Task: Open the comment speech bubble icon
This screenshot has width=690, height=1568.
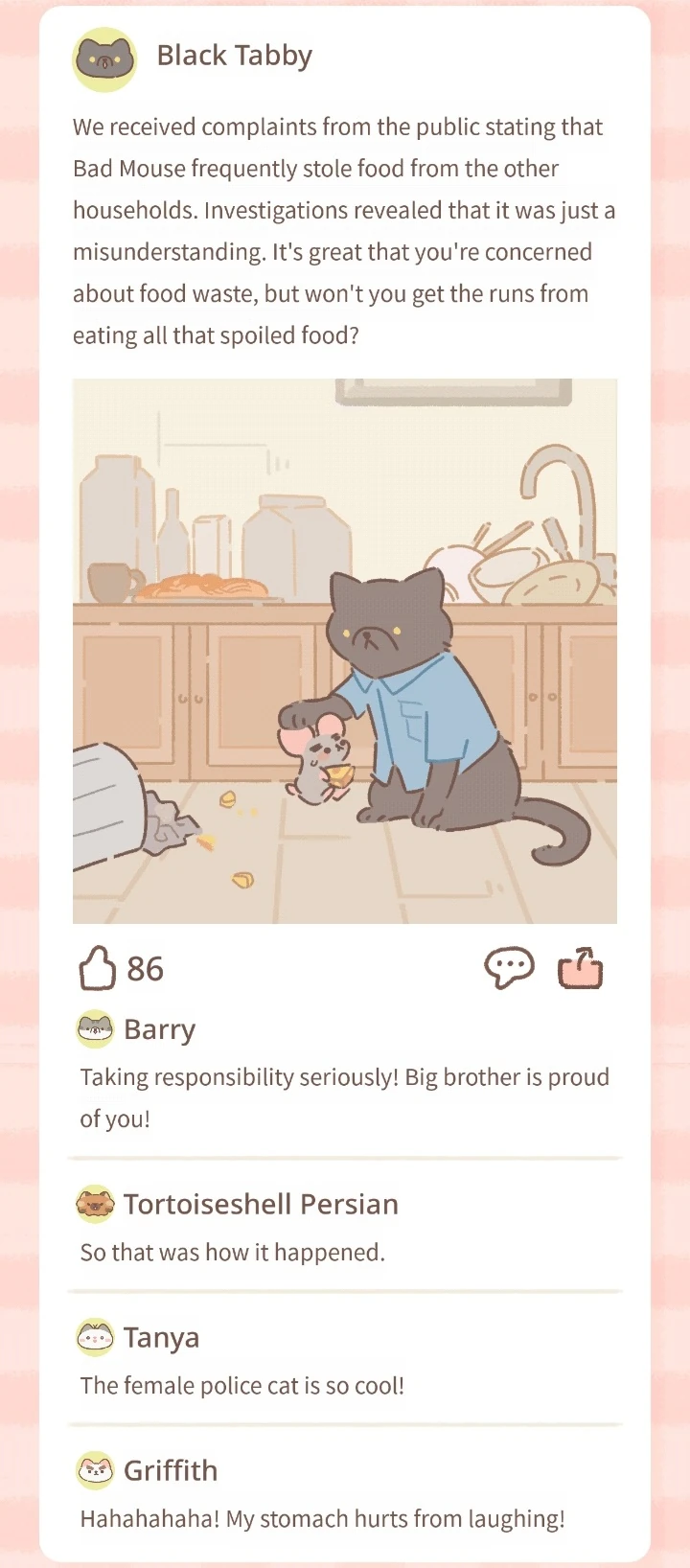Action: click(x=509, y=968)
